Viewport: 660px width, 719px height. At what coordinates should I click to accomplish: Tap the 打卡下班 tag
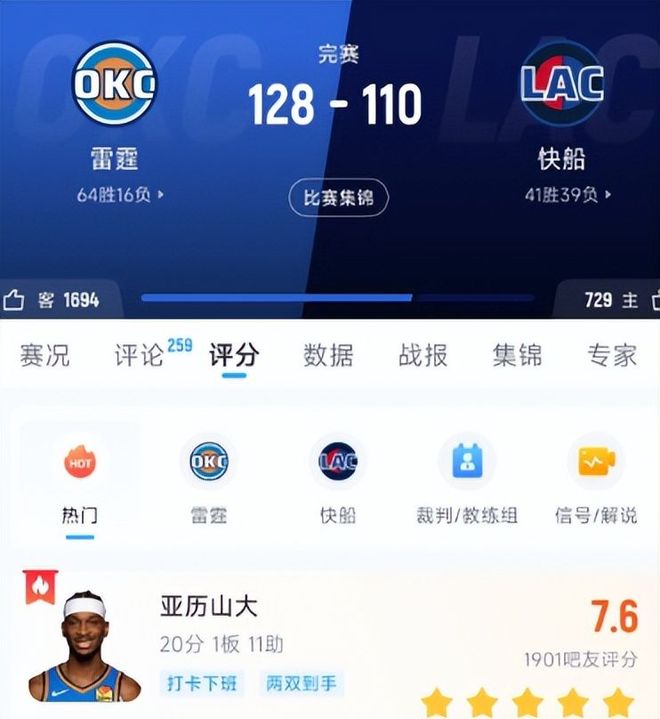pyautogui.click(x=205, y=683)
